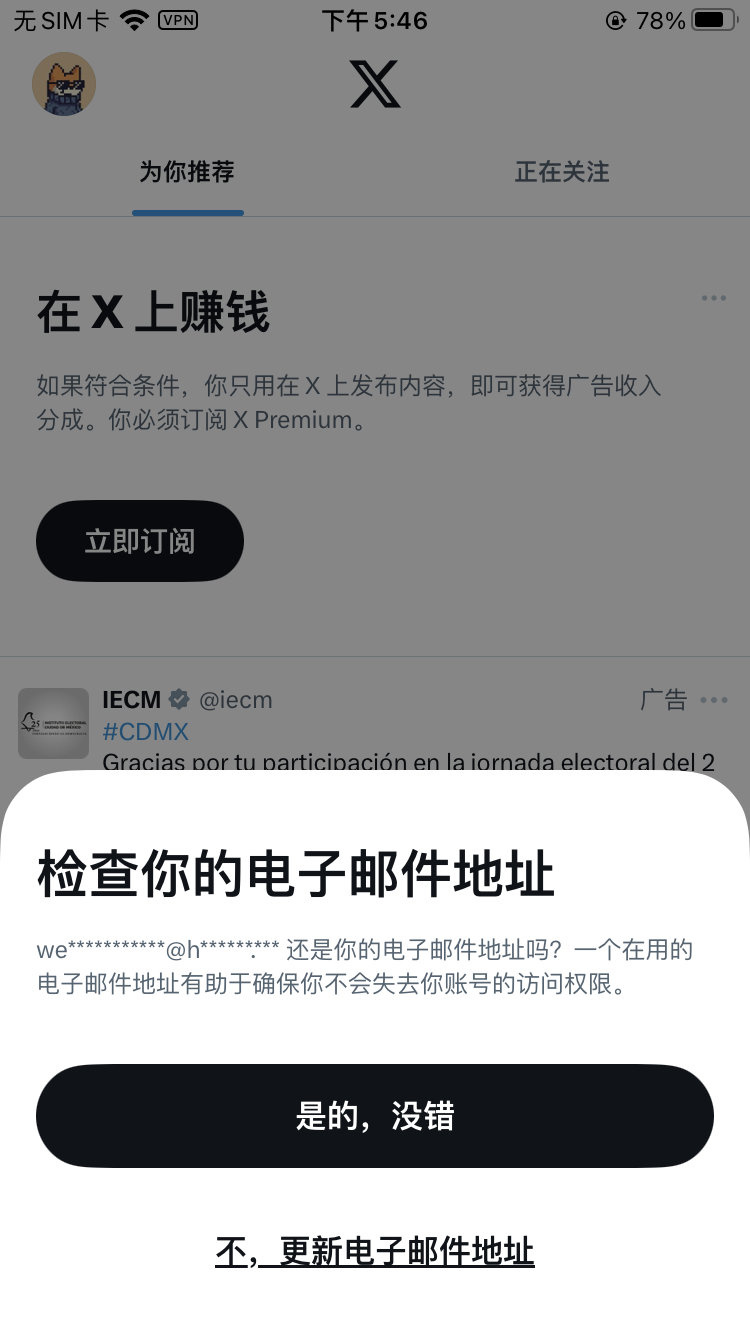
Task: Tap 立即订阅 button
Action: tap(140, 541)
